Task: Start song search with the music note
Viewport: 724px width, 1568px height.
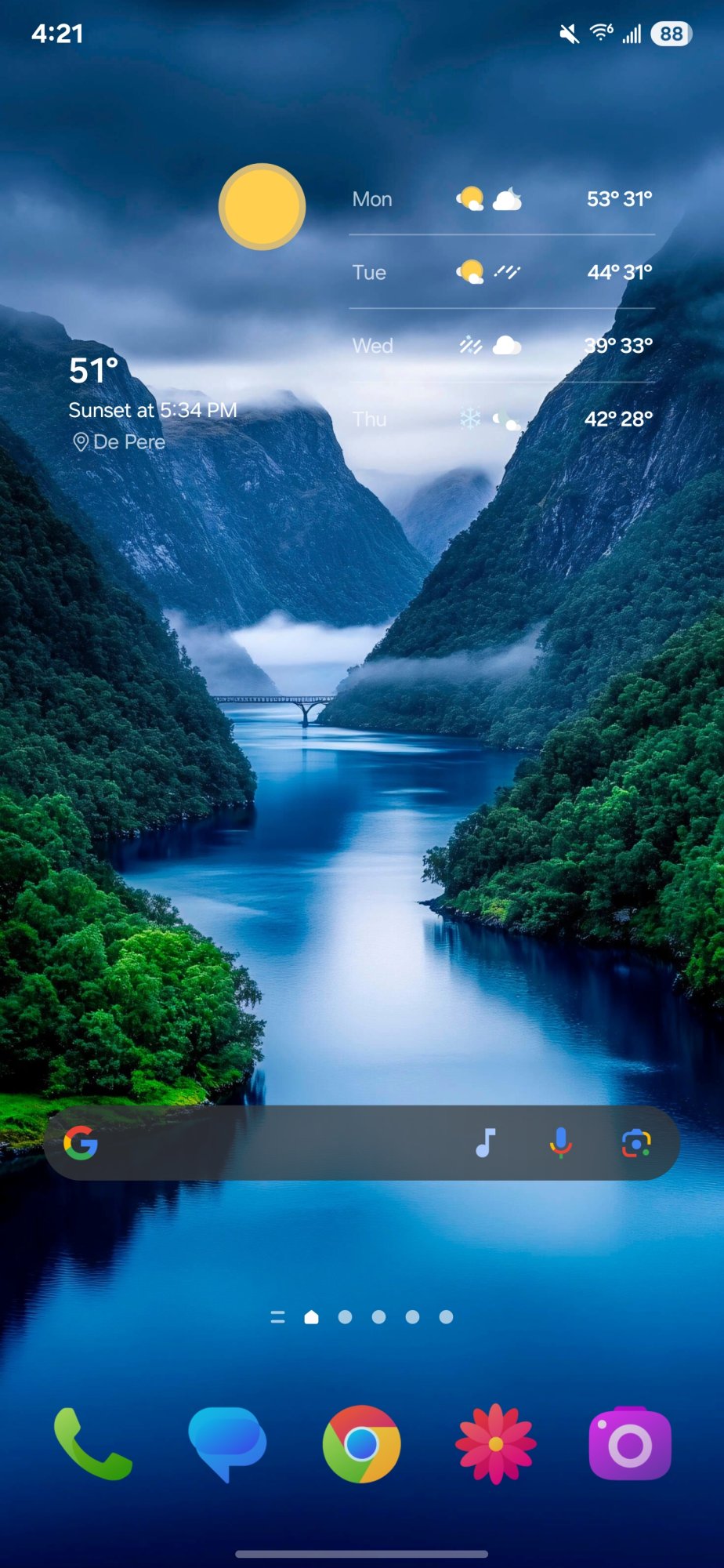Action: pos(486,1143)
